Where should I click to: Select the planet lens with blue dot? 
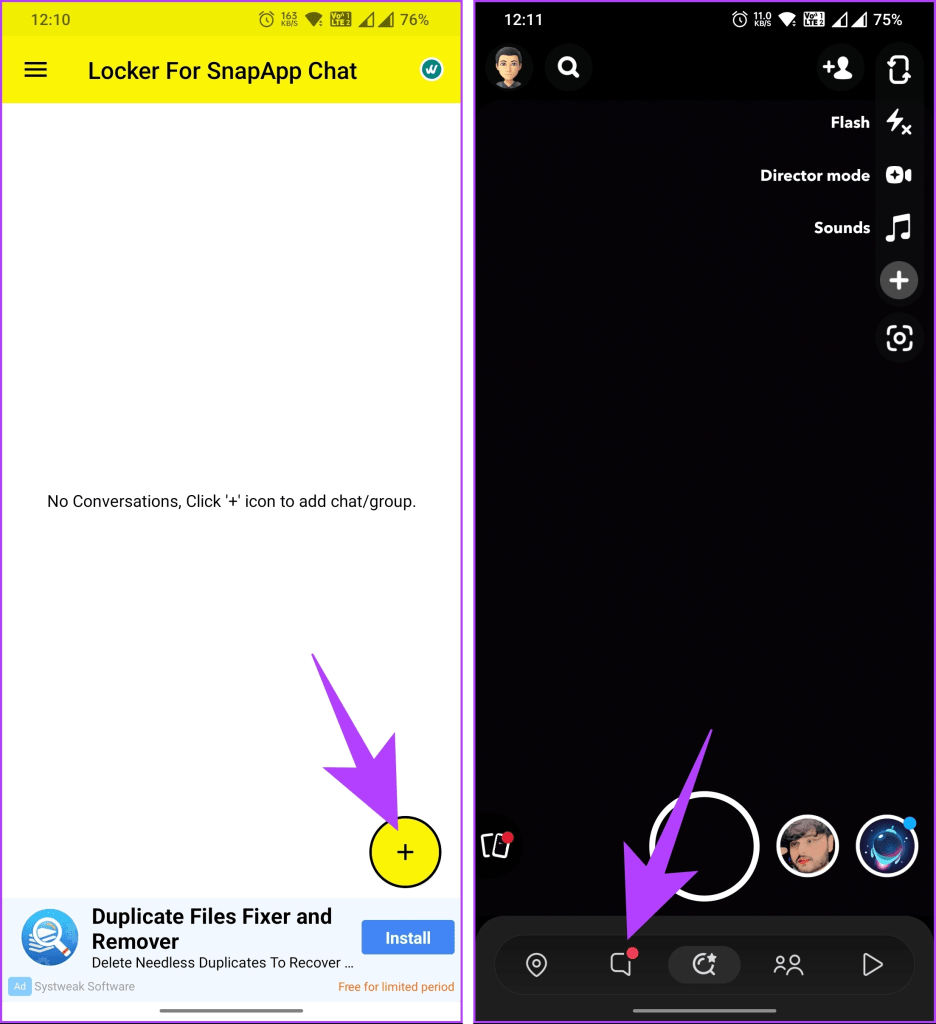click(x=887, y=846)
